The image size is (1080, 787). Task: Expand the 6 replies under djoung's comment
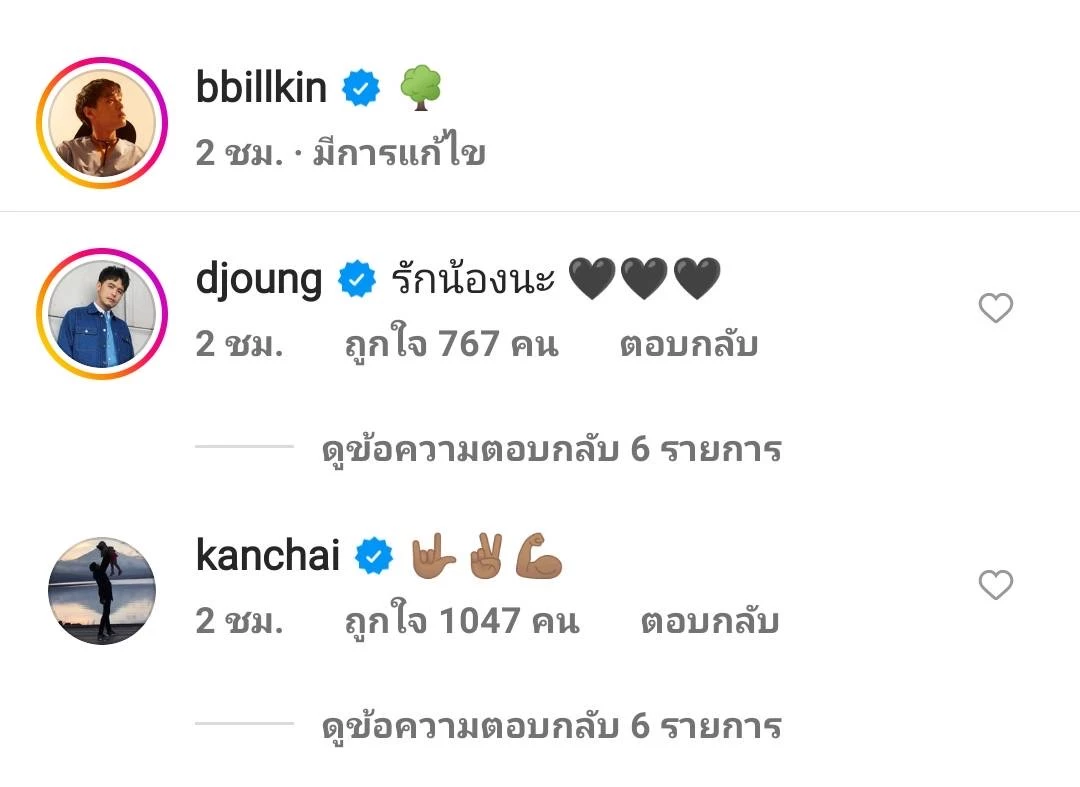(550, 449)
